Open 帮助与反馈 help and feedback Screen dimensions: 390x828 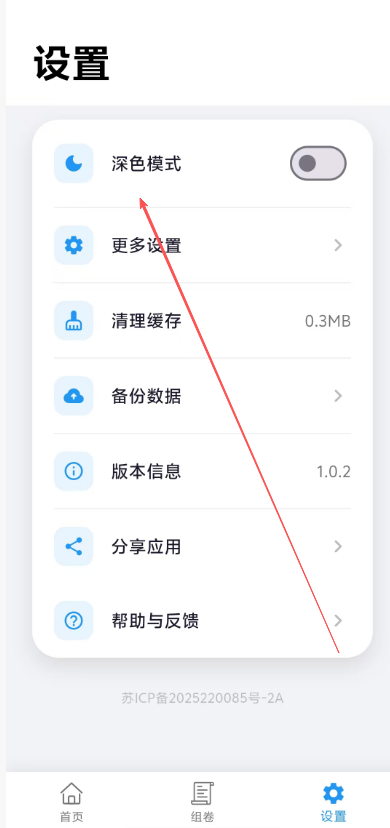(202, 621)
